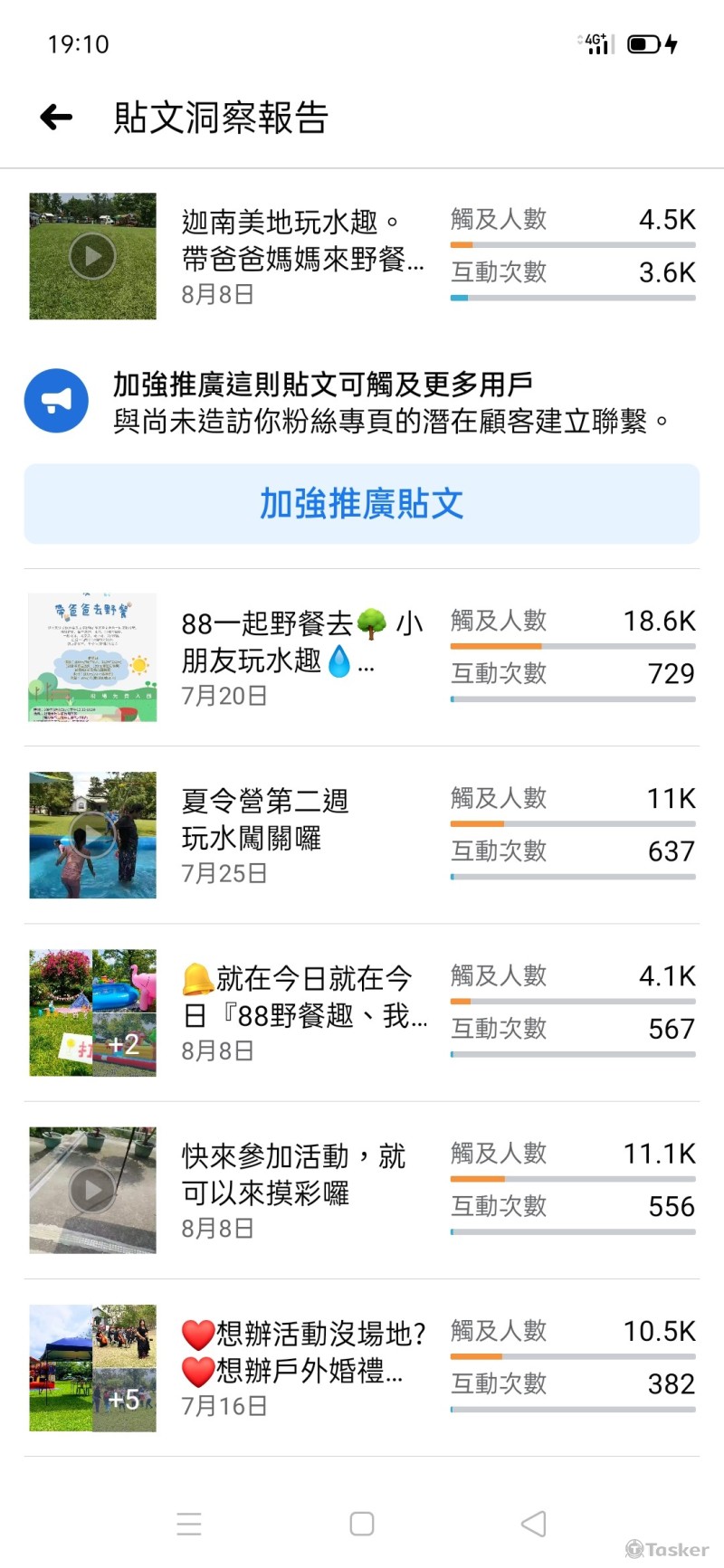
Task: Expand the +5 photos on 想辦活動 post
Action: [x=126, y=1400]
